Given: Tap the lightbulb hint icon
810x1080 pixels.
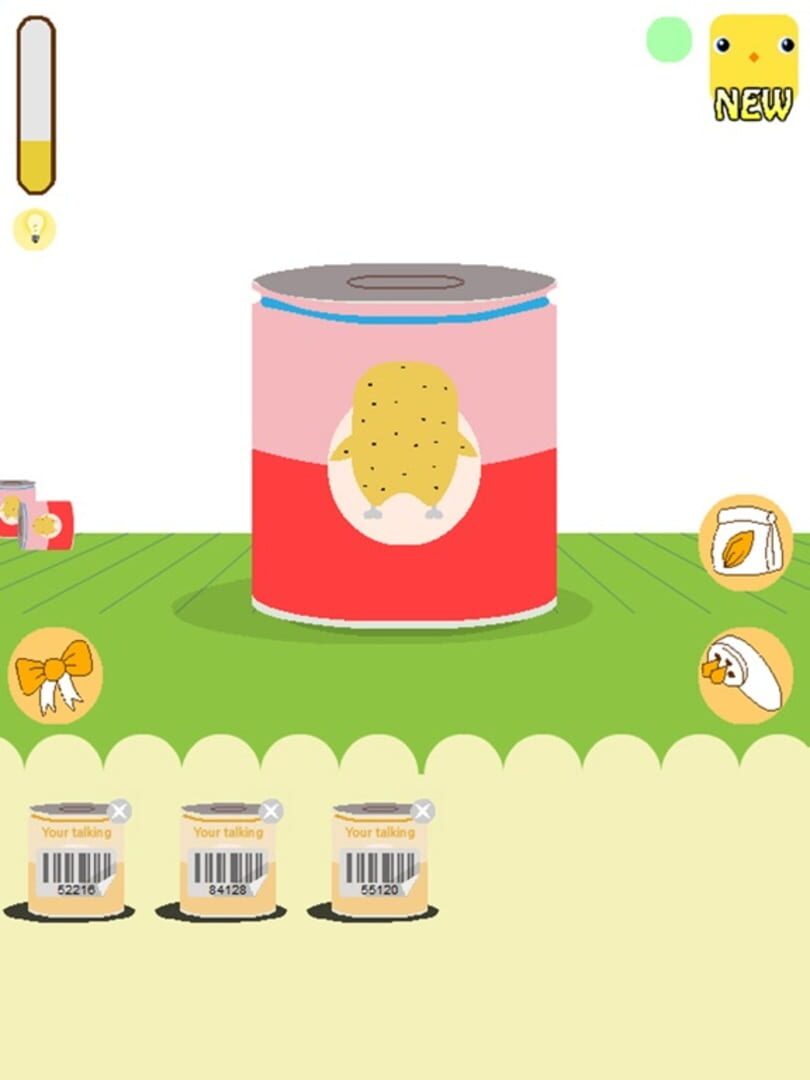Looking at the screenshot, I should [x=35, y=229].
